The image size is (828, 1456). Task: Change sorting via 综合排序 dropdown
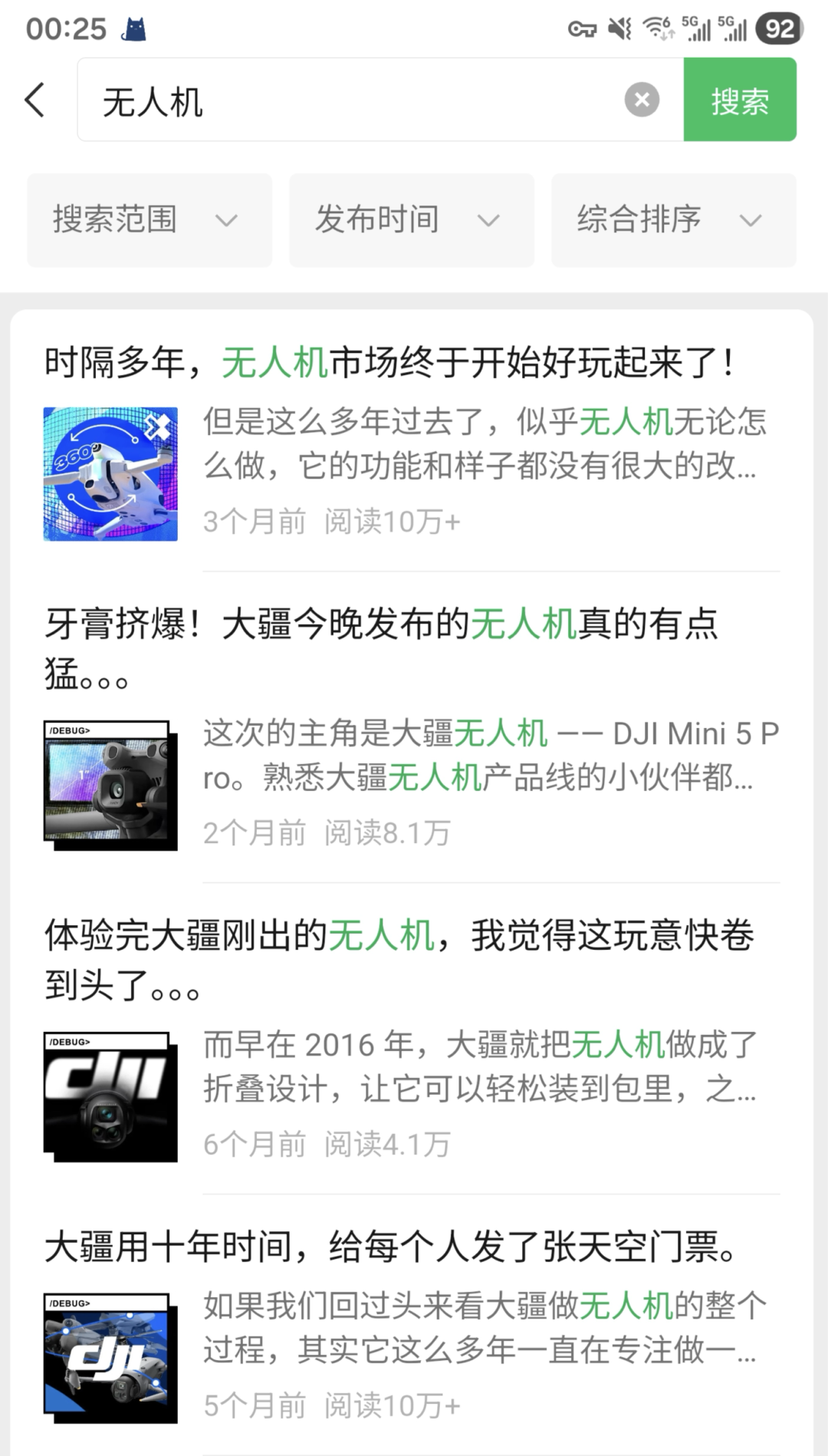click(673, 220)
